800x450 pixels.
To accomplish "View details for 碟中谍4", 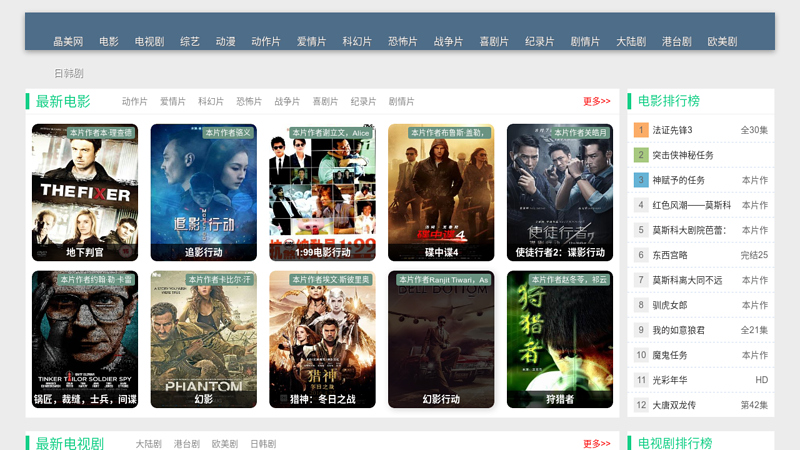I will 440,192.
